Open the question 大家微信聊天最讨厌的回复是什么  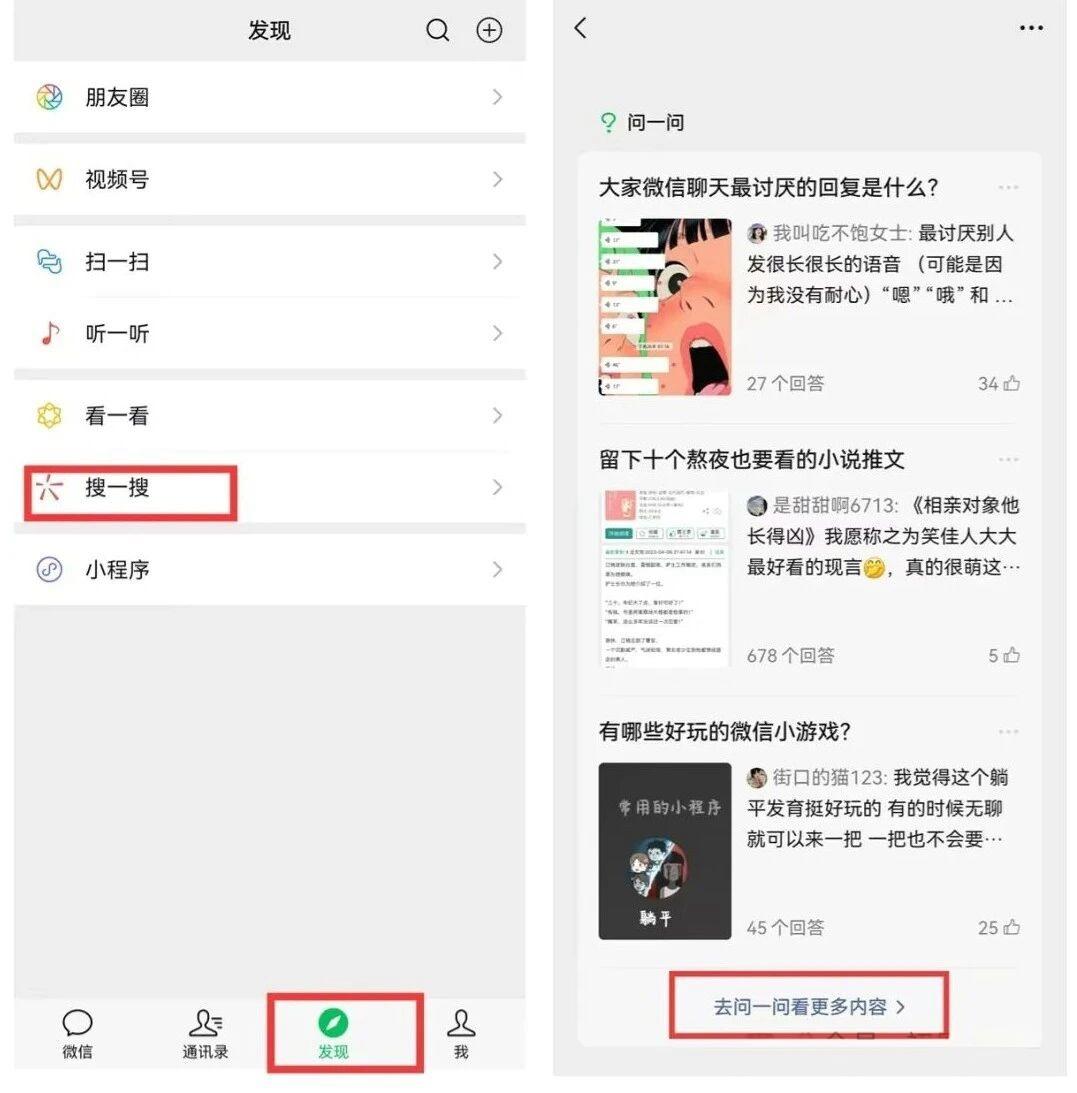768,188
